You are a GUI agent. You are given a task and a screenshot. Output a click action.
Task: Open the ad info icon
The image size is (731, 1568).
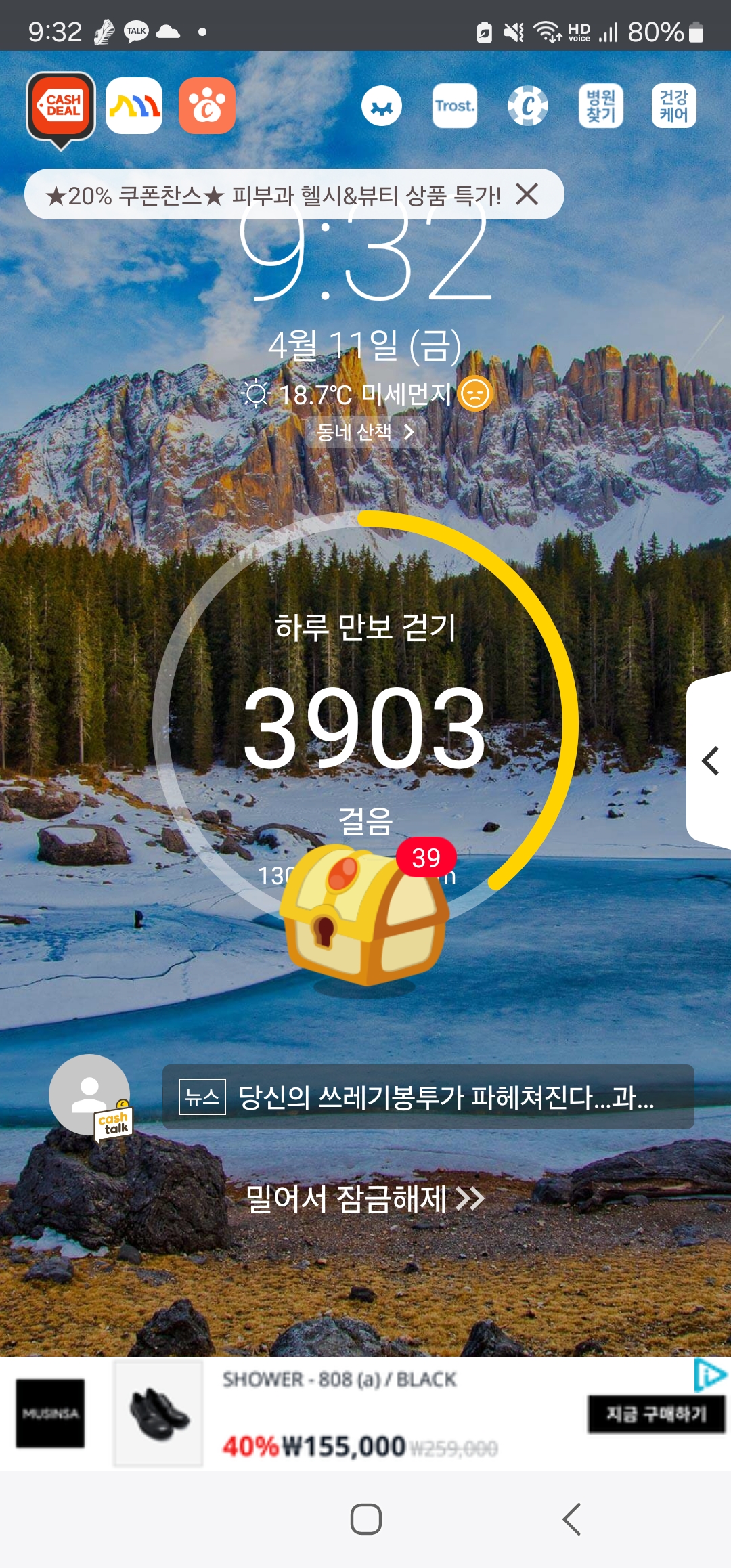click(710, 1374)
